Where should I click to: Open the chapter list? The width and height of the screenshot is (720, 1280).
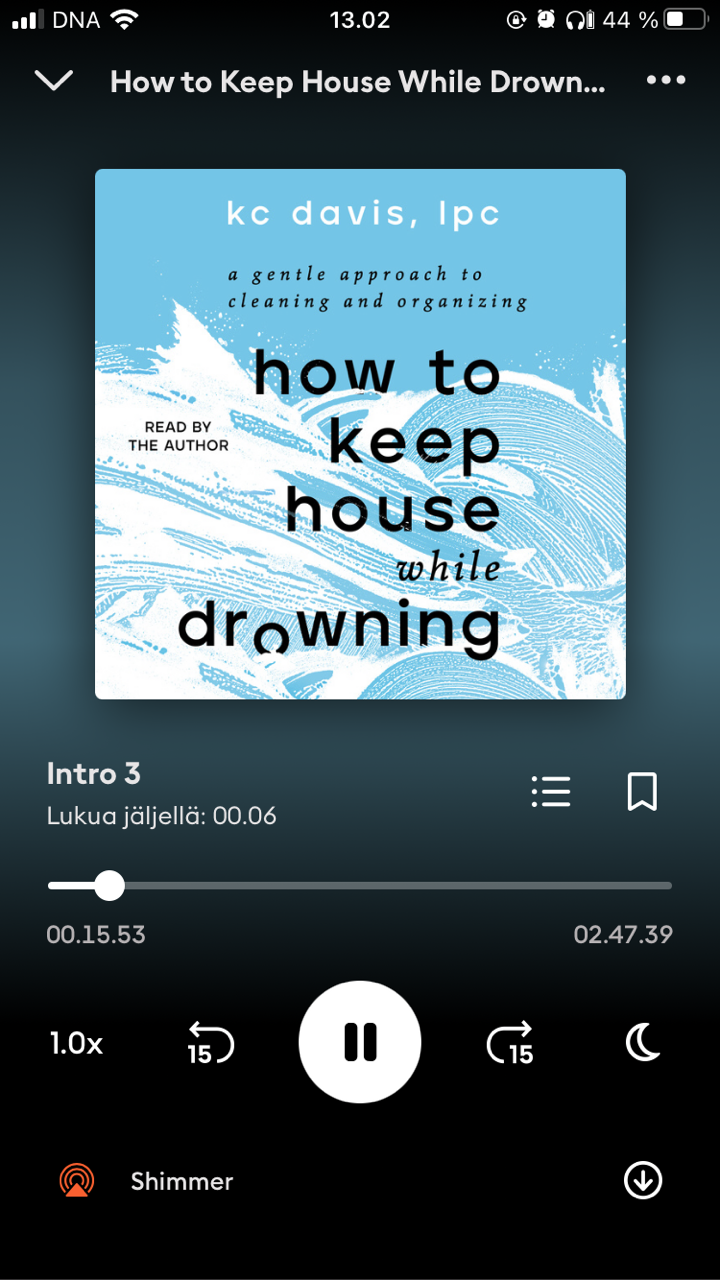[x=551, y=792]
